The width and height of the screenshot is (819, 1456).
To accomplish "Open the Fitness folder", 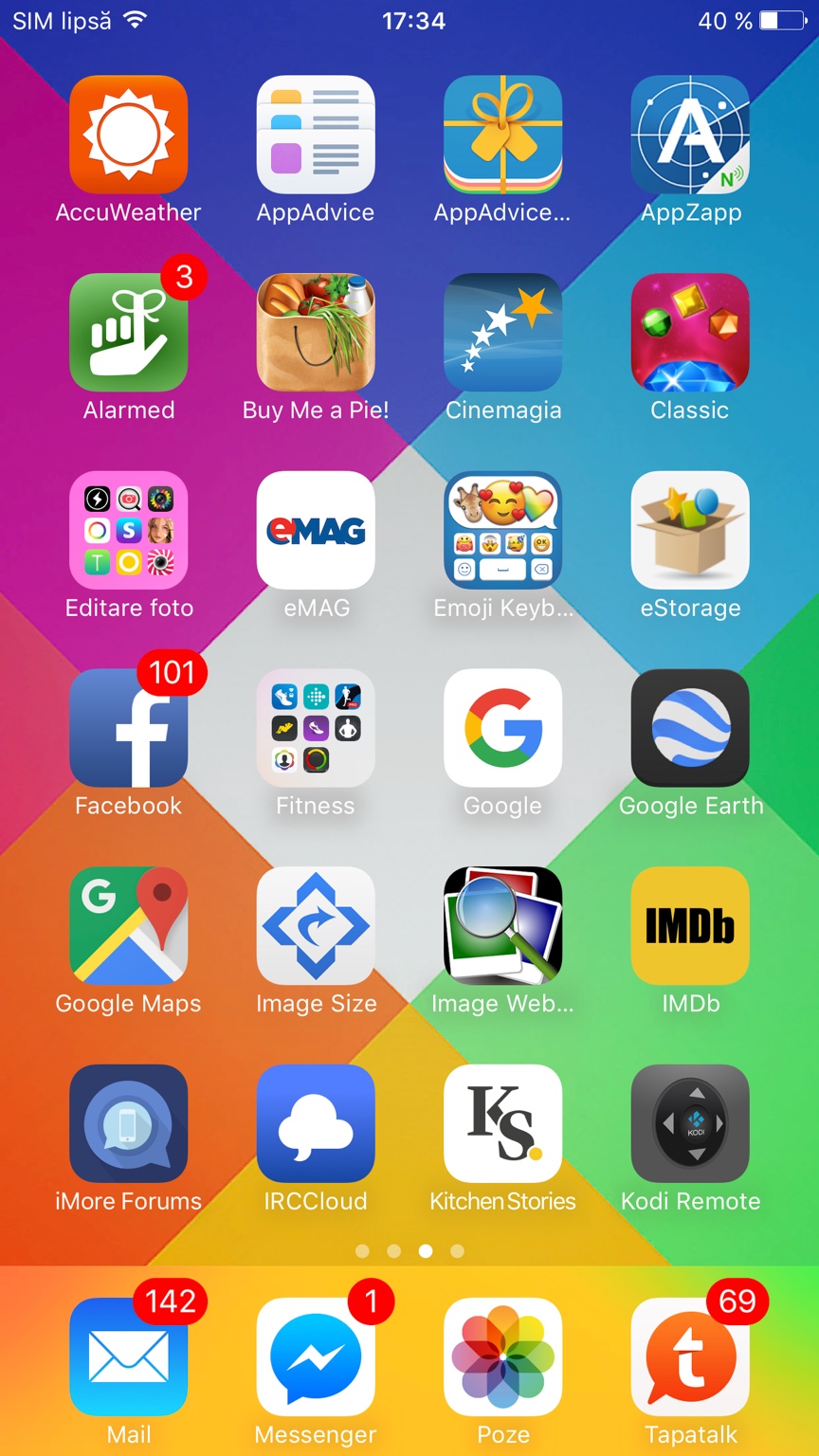I will (316, 728).
